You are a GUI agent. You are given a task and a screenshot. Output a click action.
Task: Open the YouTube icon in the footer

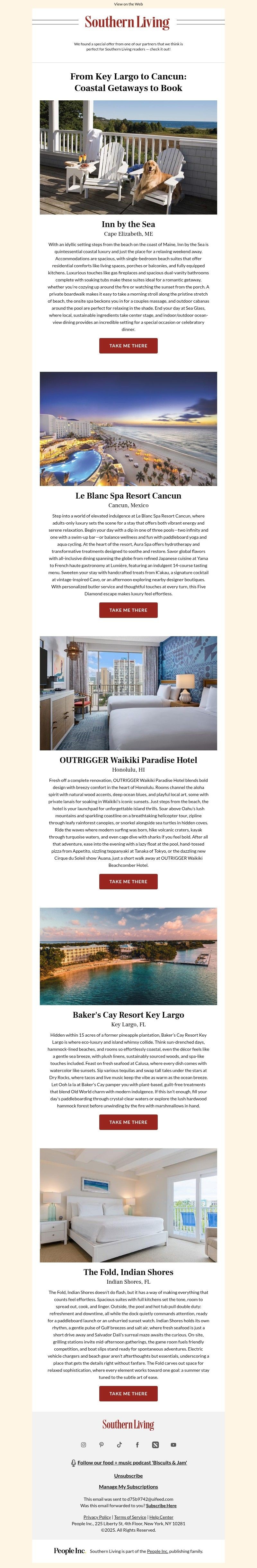point(173,1444)
